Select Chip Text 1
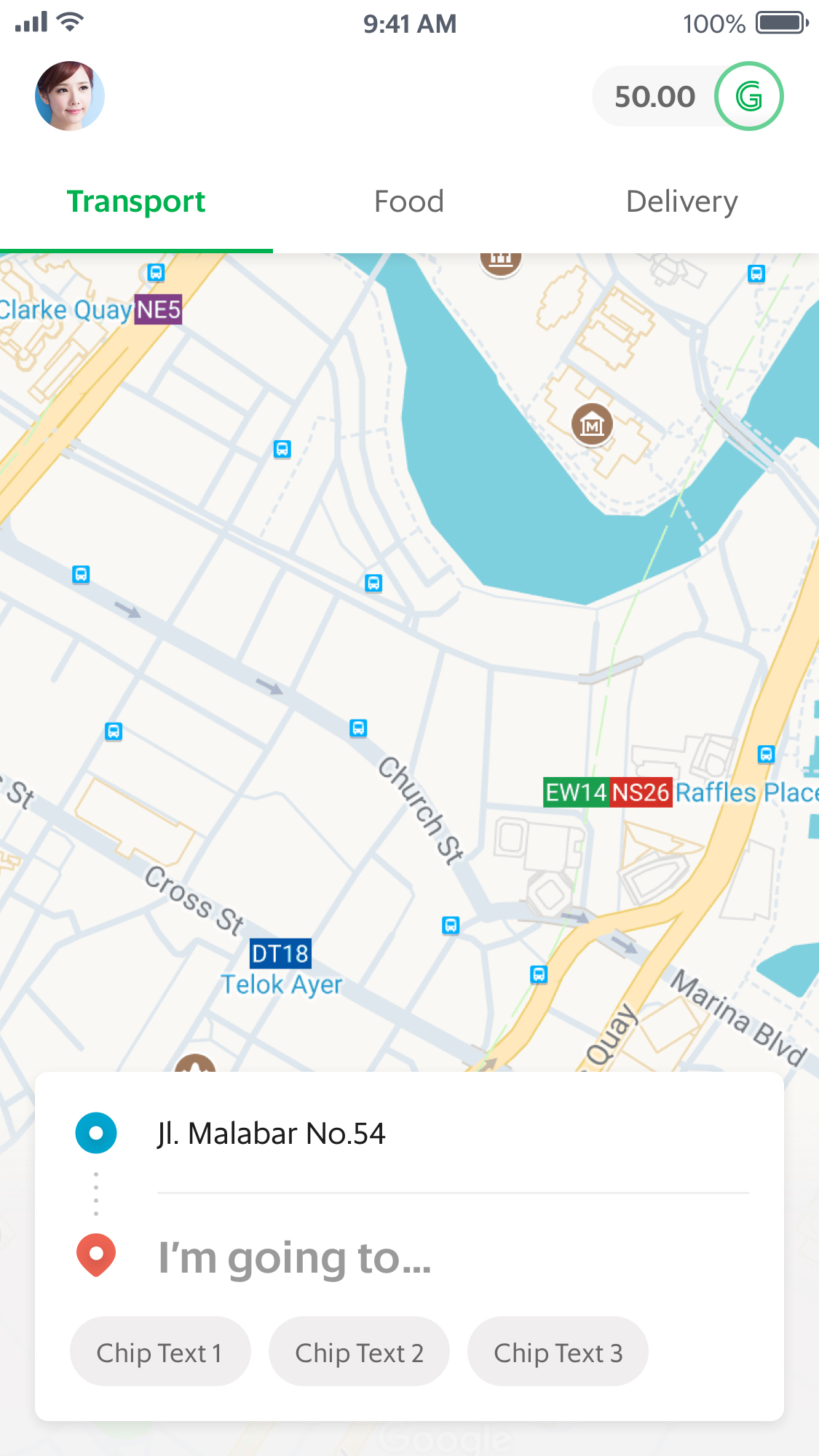Viewport: 819px width, 1456px height. coord(159,1353)
